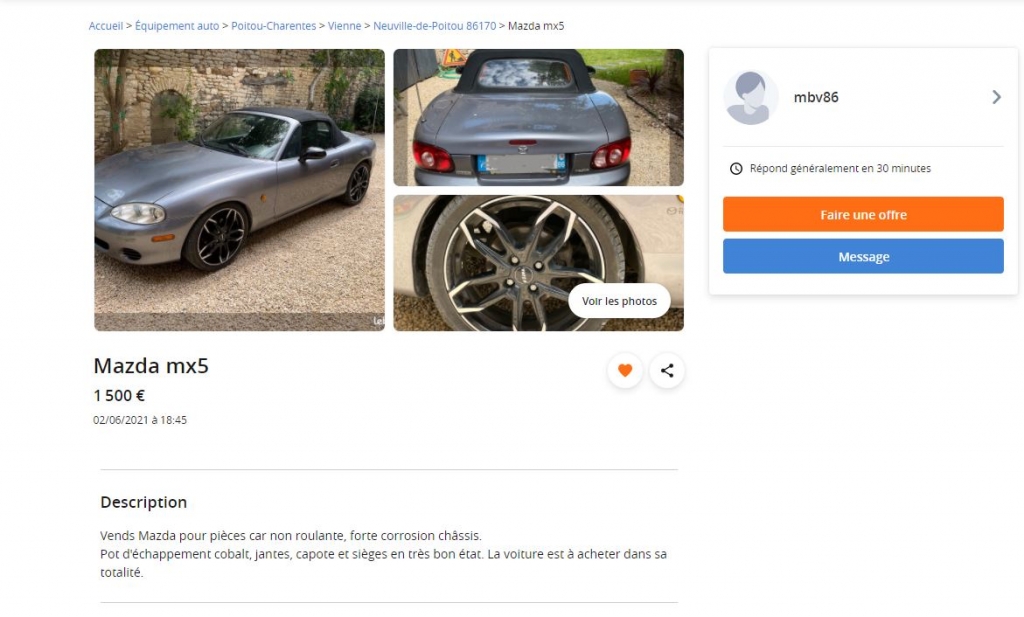Go to Équipement auto category
Viewport: 1024px width, 617px height.
tap(177, 26)
